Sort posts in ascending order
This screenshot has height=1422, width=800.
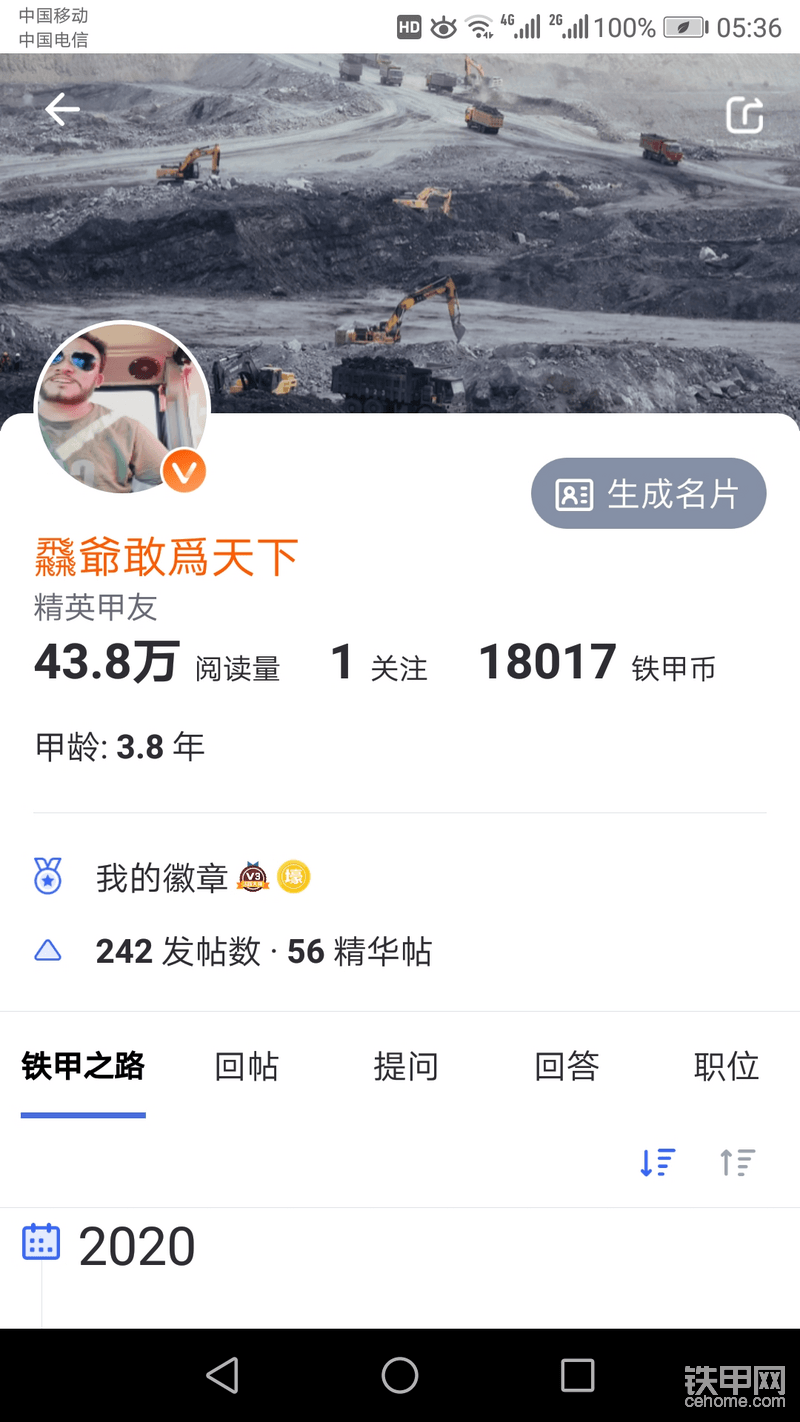click(737, 1162)
